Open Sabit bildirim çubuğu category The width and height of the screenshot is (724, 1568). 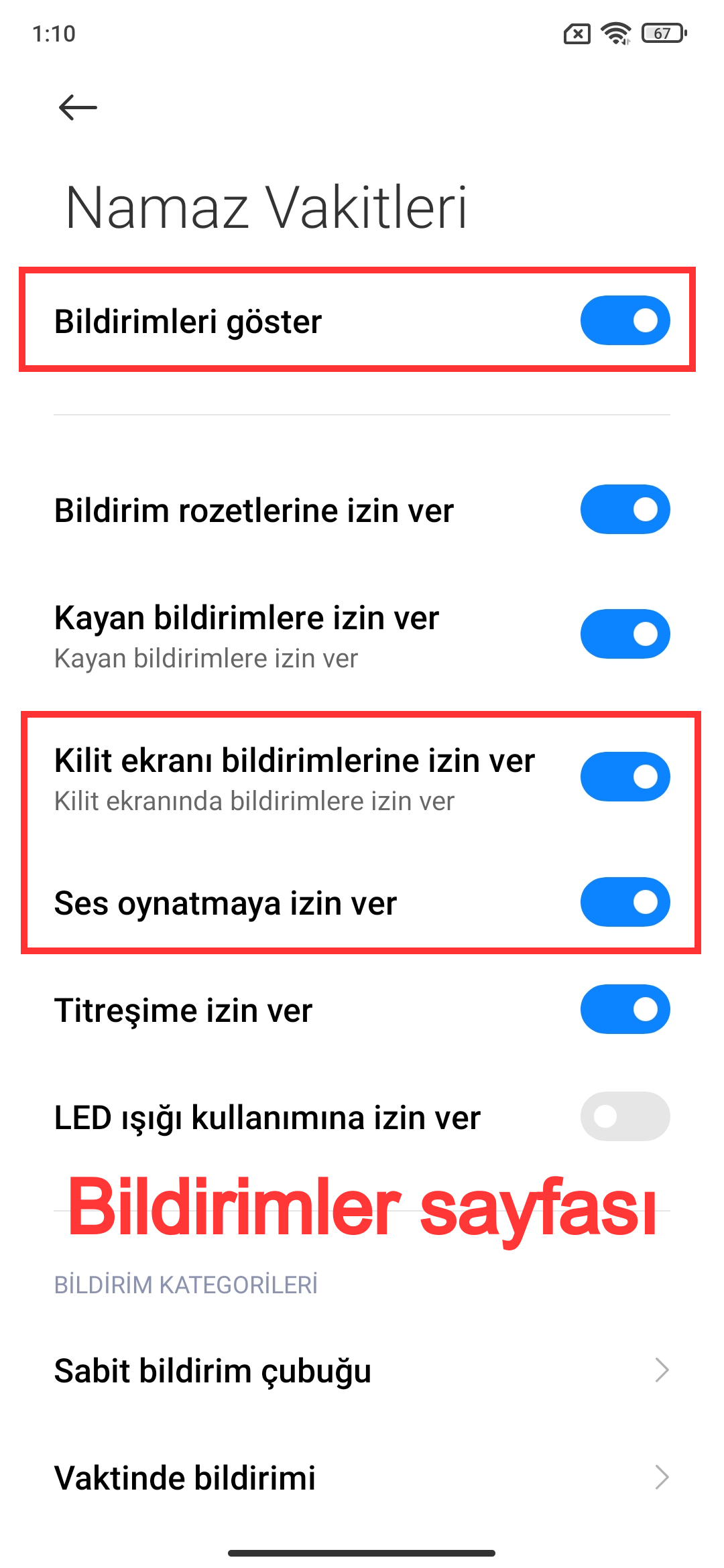coord(362,1370)
